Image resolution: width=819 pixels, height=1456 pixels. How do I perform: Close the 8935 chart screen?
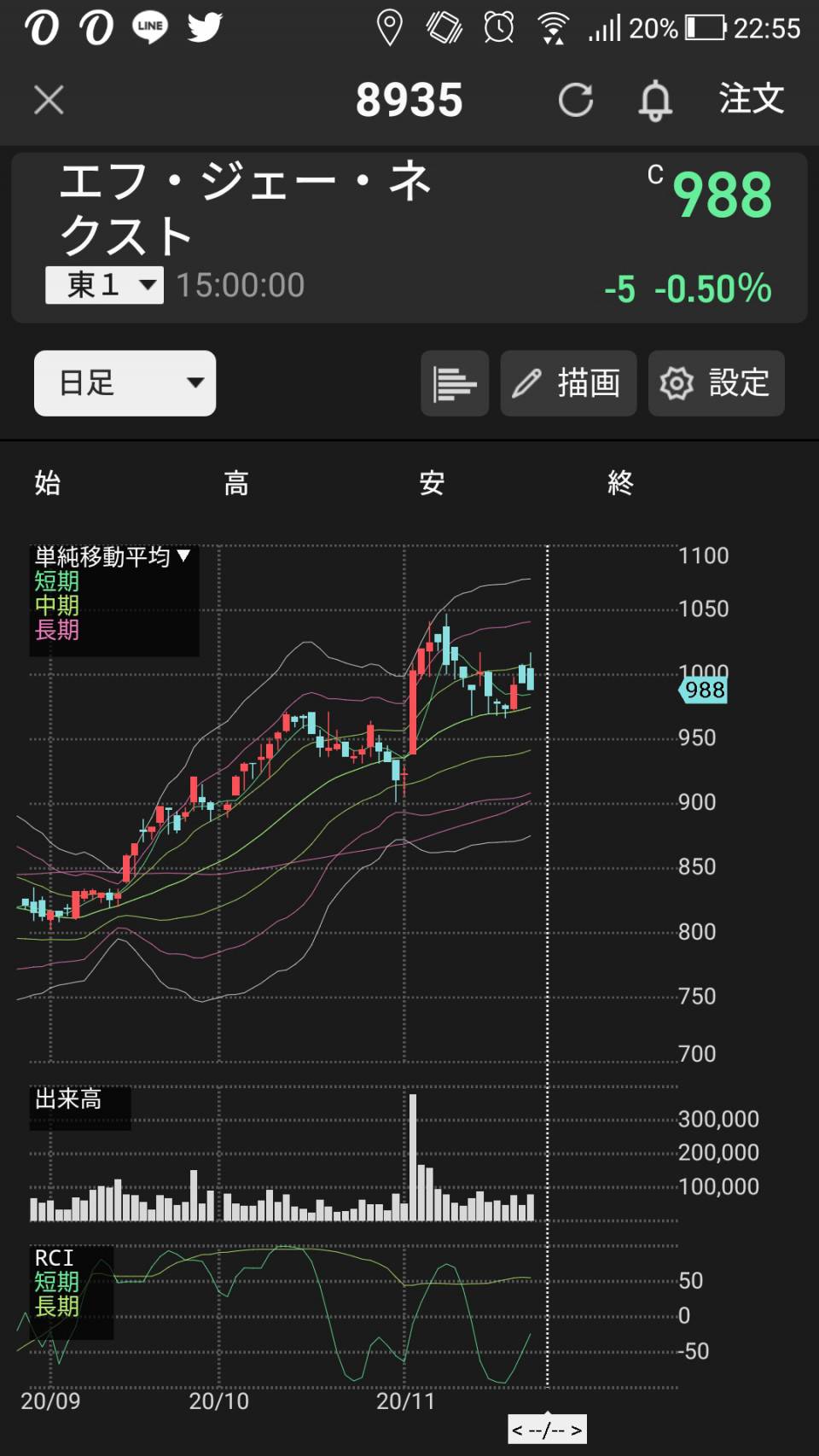(x=49, y=100)
